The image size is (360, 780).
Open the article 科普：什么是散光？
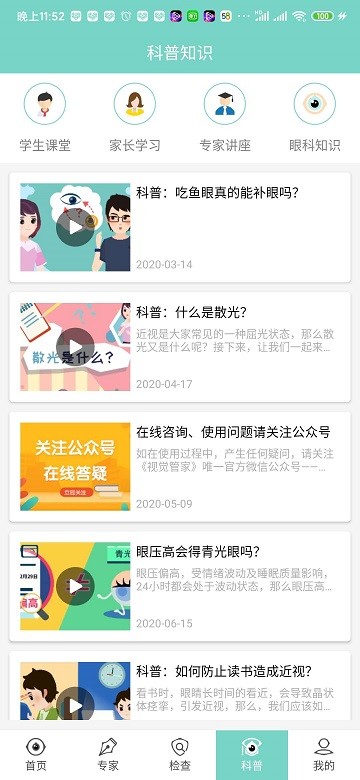coord(180,347)
